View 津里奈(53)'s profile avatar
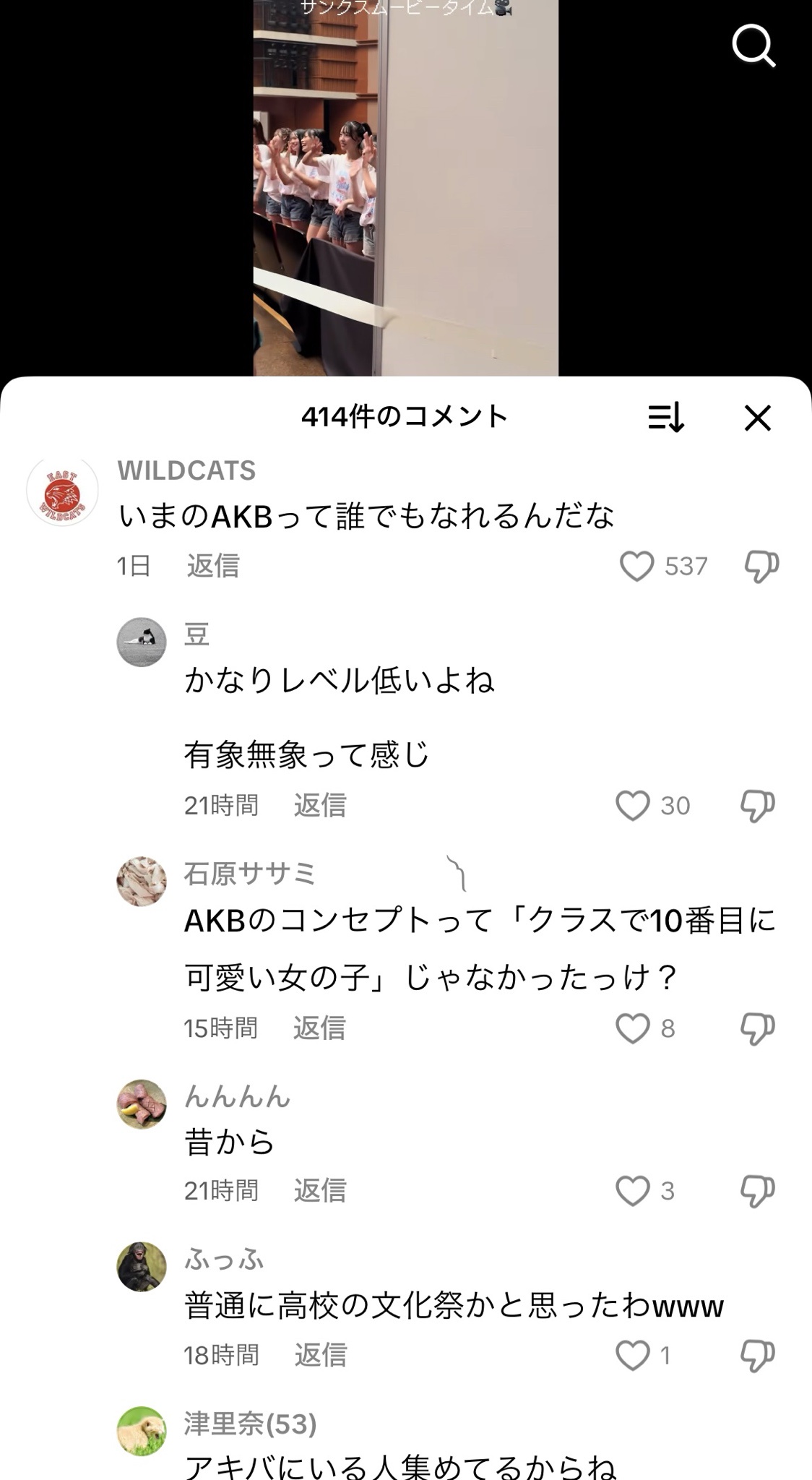This screenshot has height=1480, width=812. point(142,1431)
